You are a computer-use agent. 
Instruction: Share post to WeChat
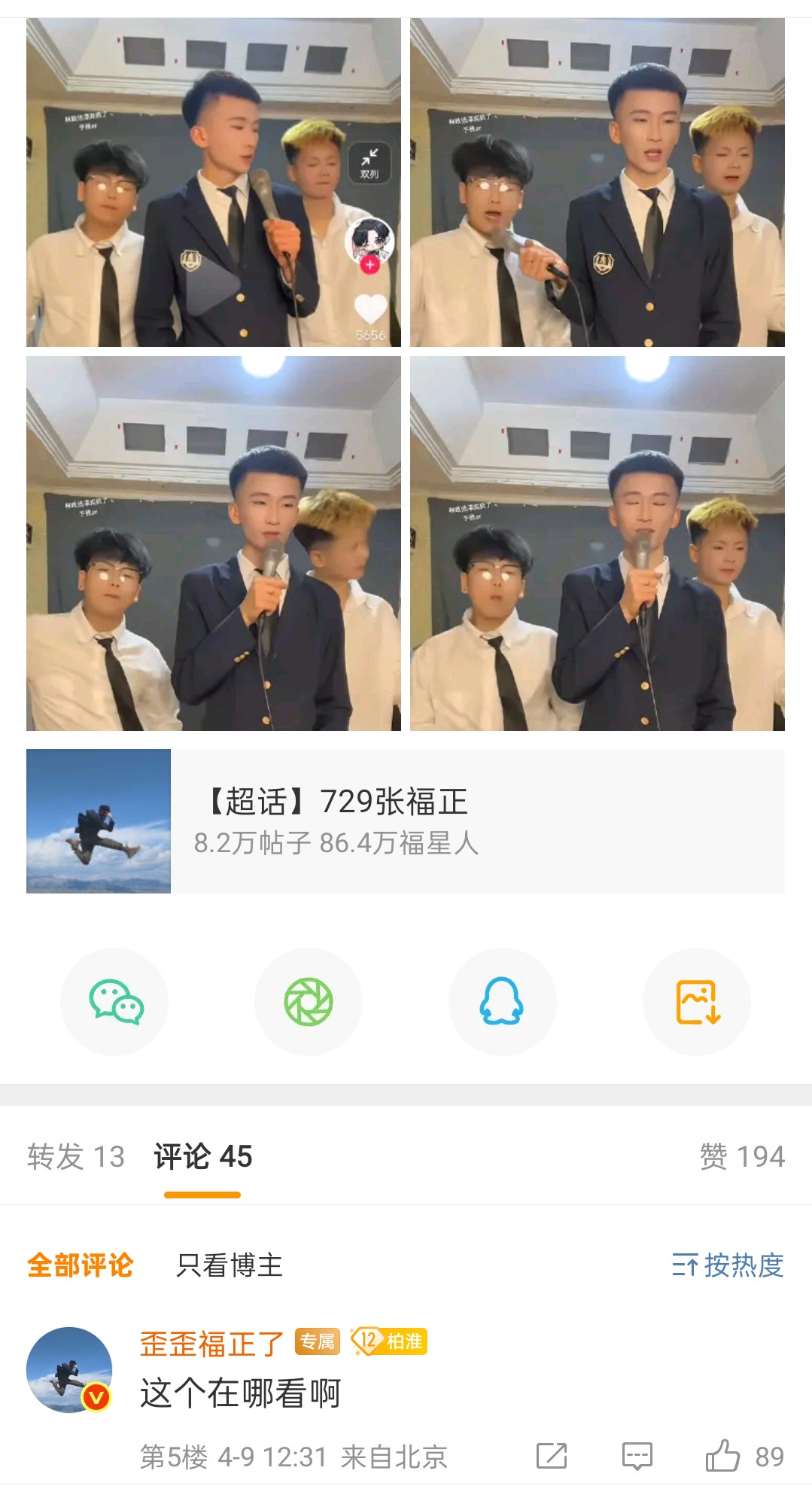click(x=114, y=1001)
